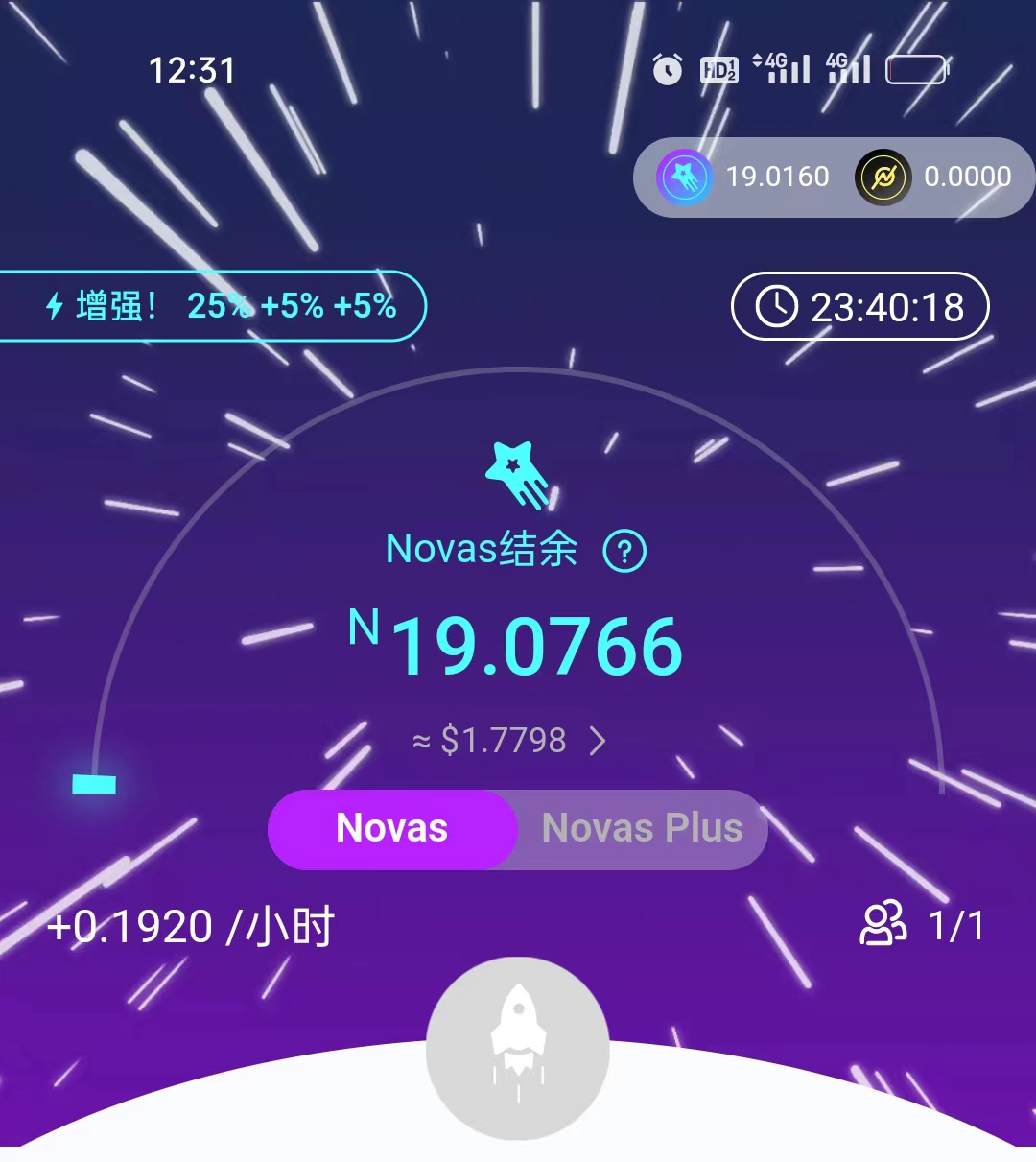View dollar value details ≈ $1.7798
This screenshot has width=1036, height=1162.
click(x=508, y=741)
